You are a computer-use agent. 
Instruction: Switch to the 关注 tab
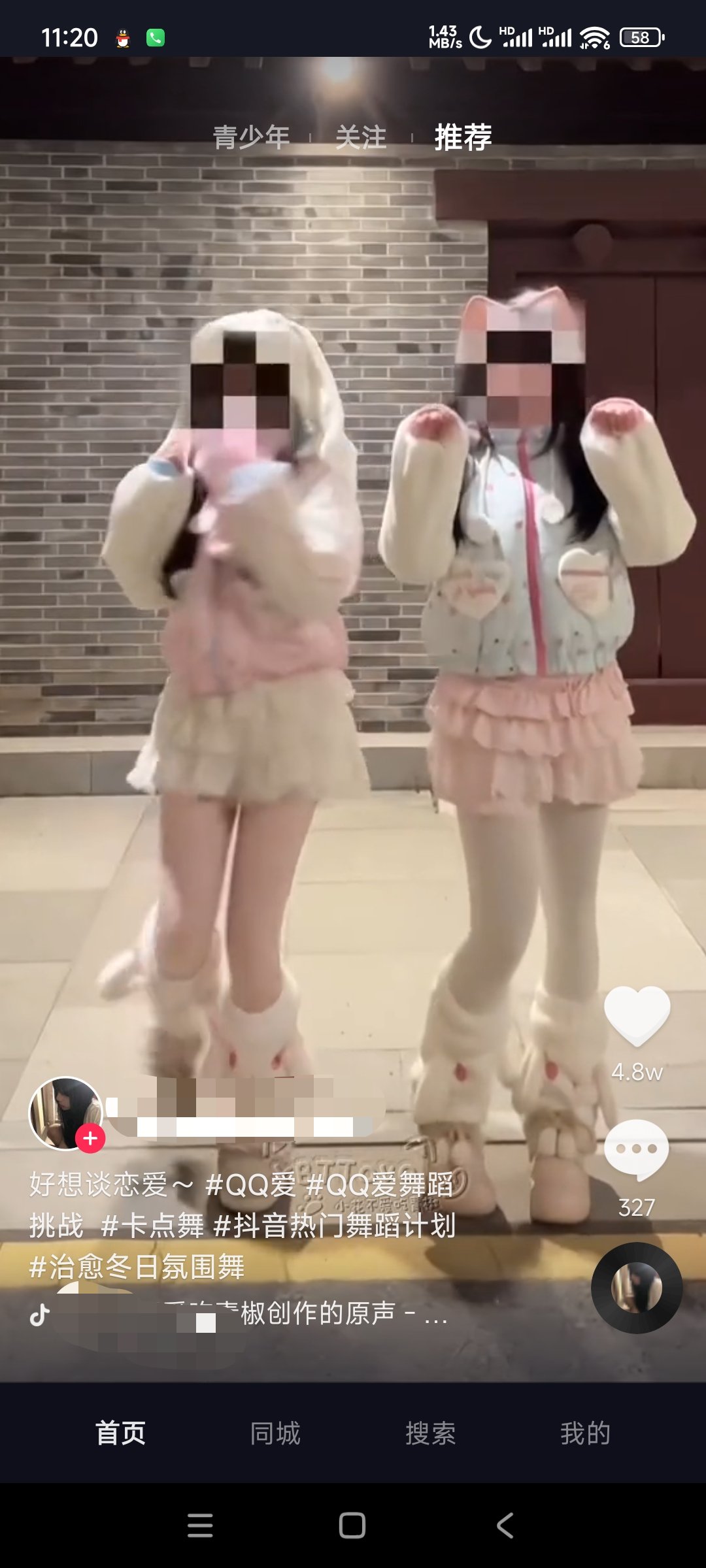[x=361, y=137]
